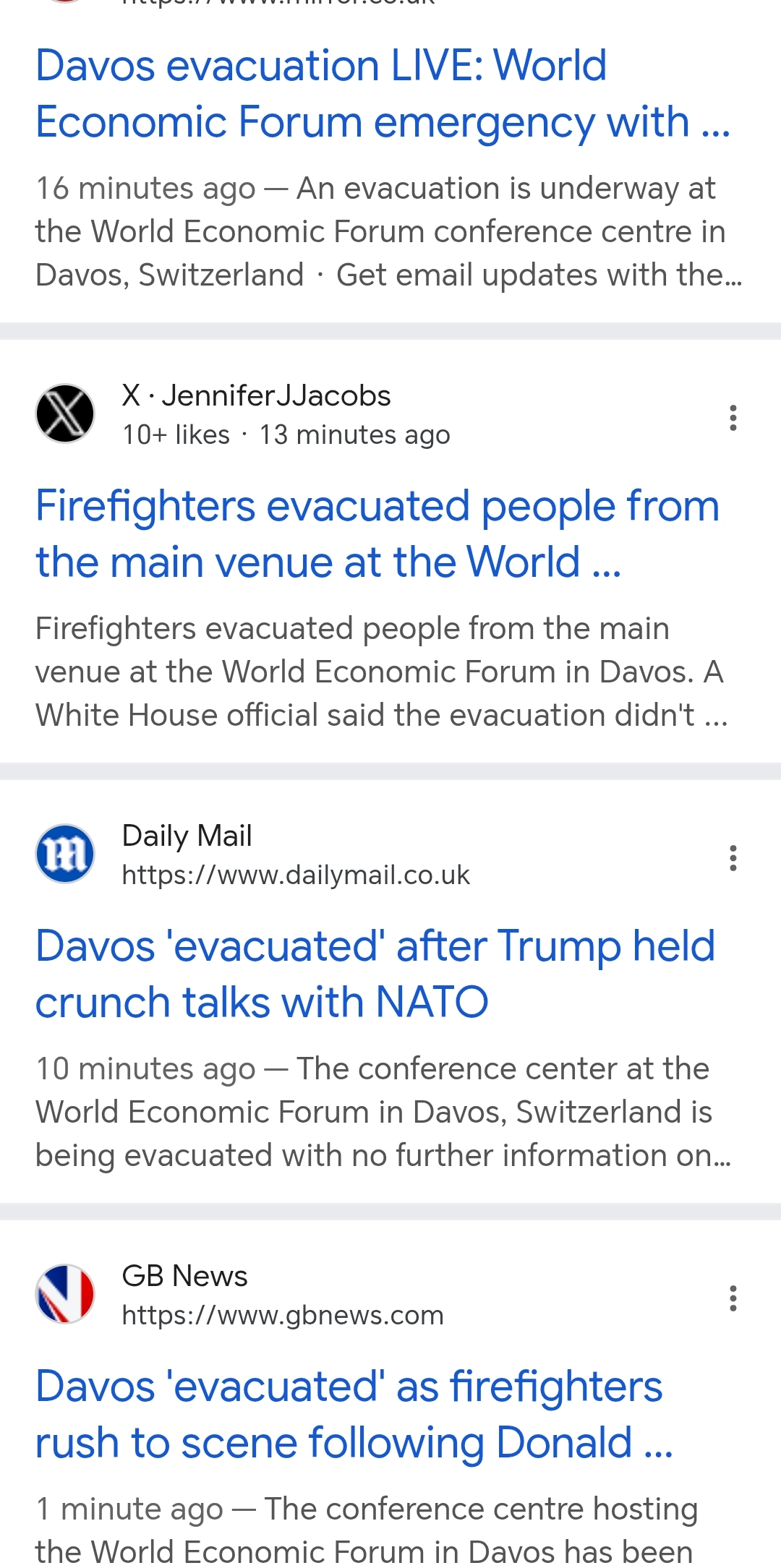
Task: Open more options for the JenniferJJacobs result
Action: (733, 418)
